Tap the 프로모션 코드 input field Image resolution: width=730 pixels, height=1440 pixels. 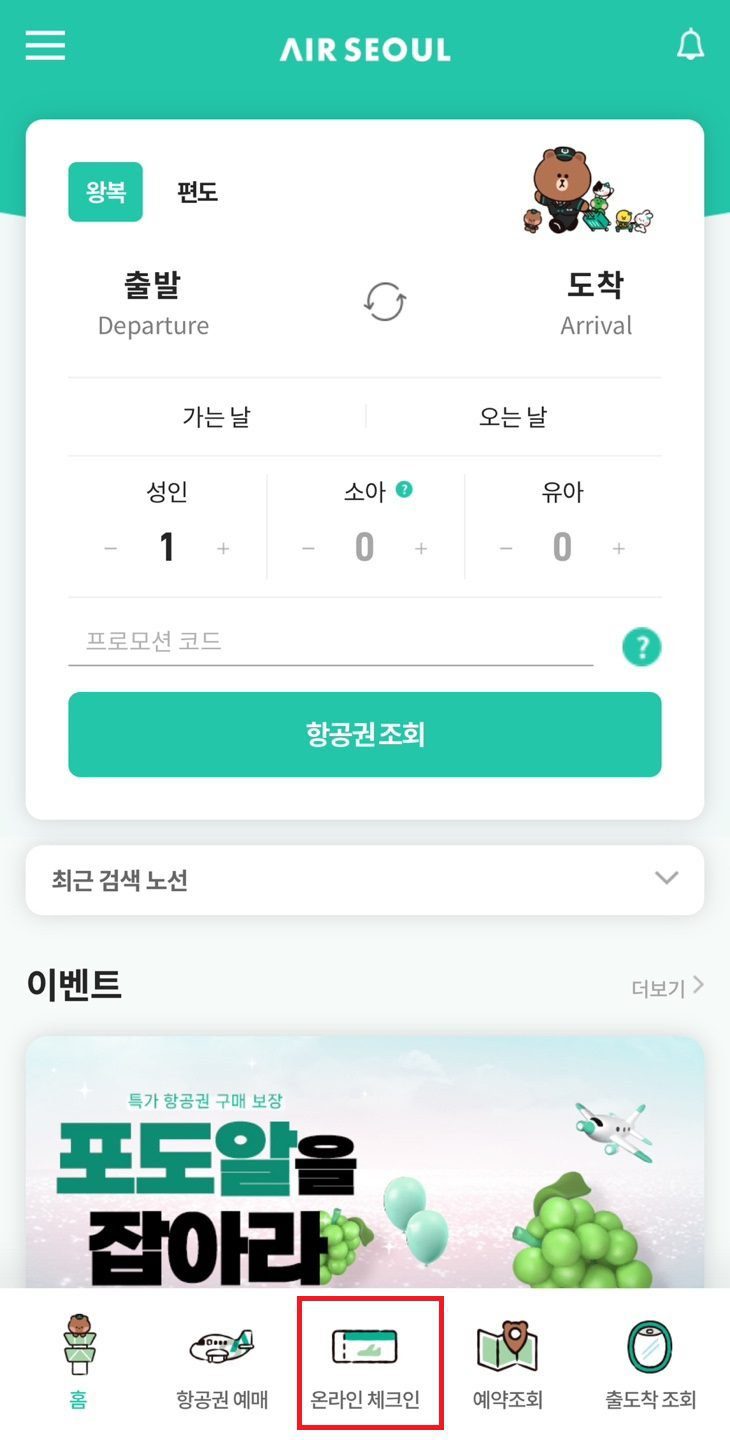(330, 642)
